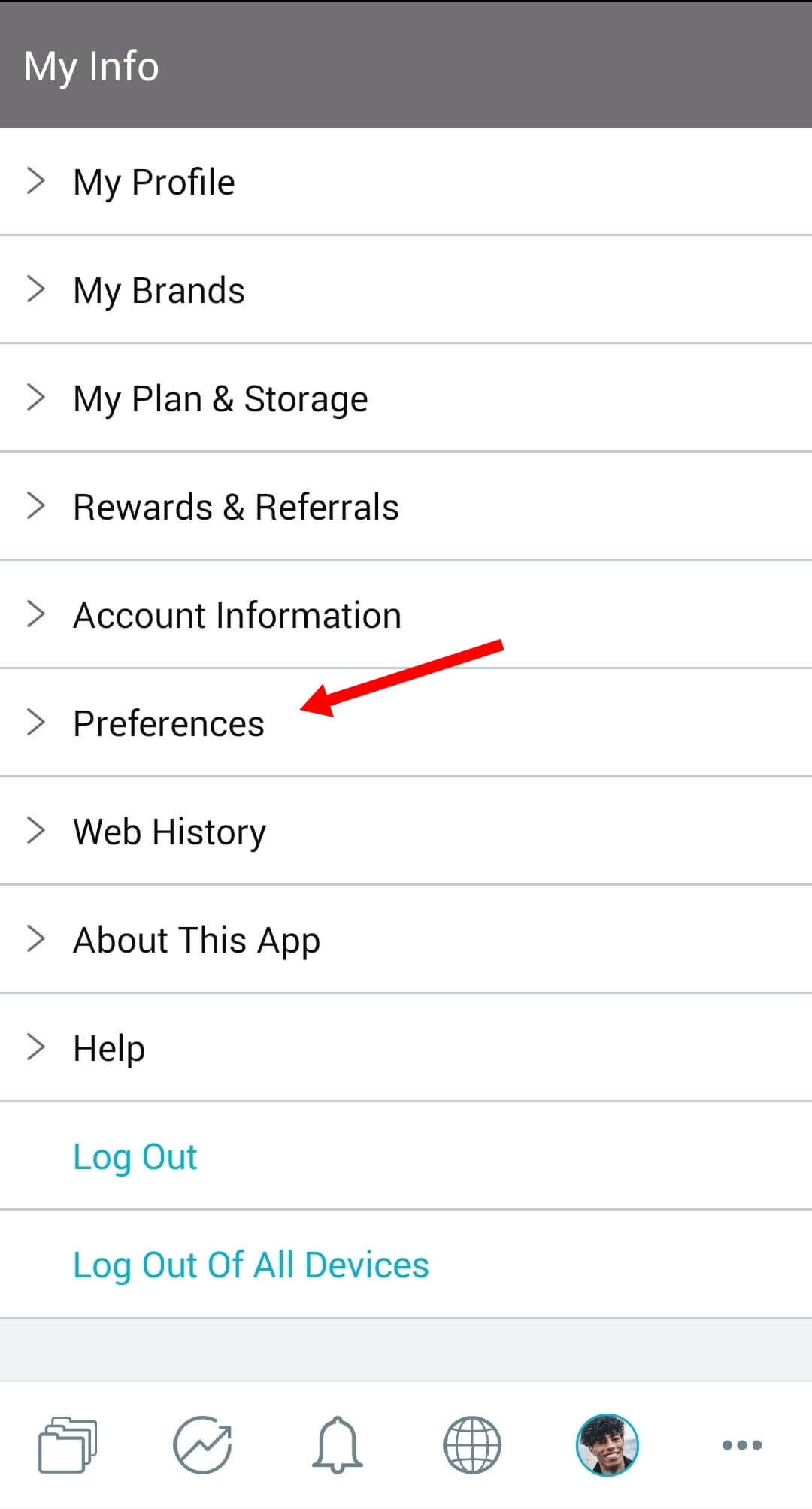Open My Plan & Storage
Viewport: 812px width, 1509px height.
(406, 398)
